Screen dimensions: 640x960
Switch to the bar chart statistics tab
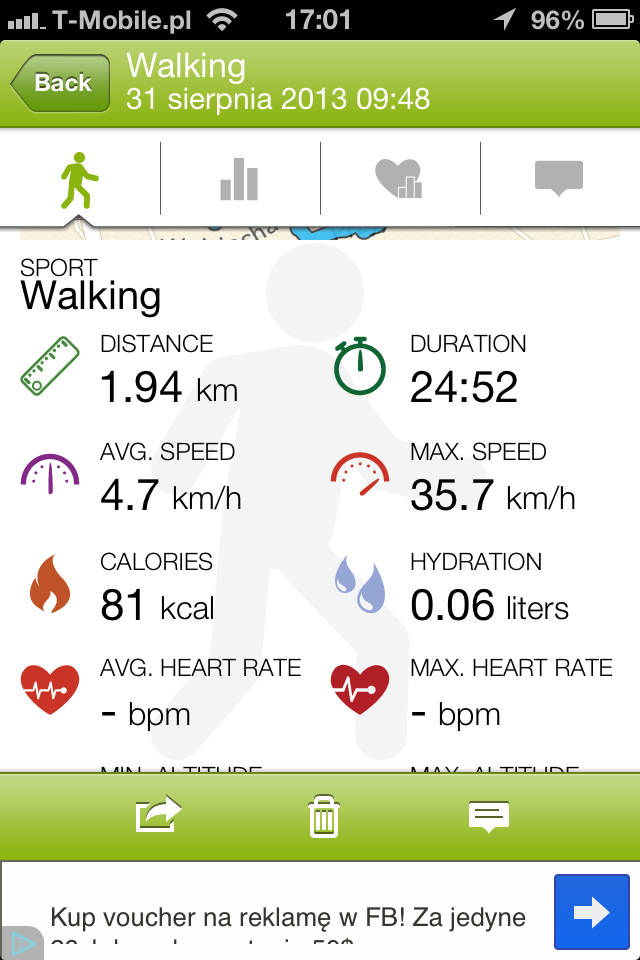(x=239, y=181)
